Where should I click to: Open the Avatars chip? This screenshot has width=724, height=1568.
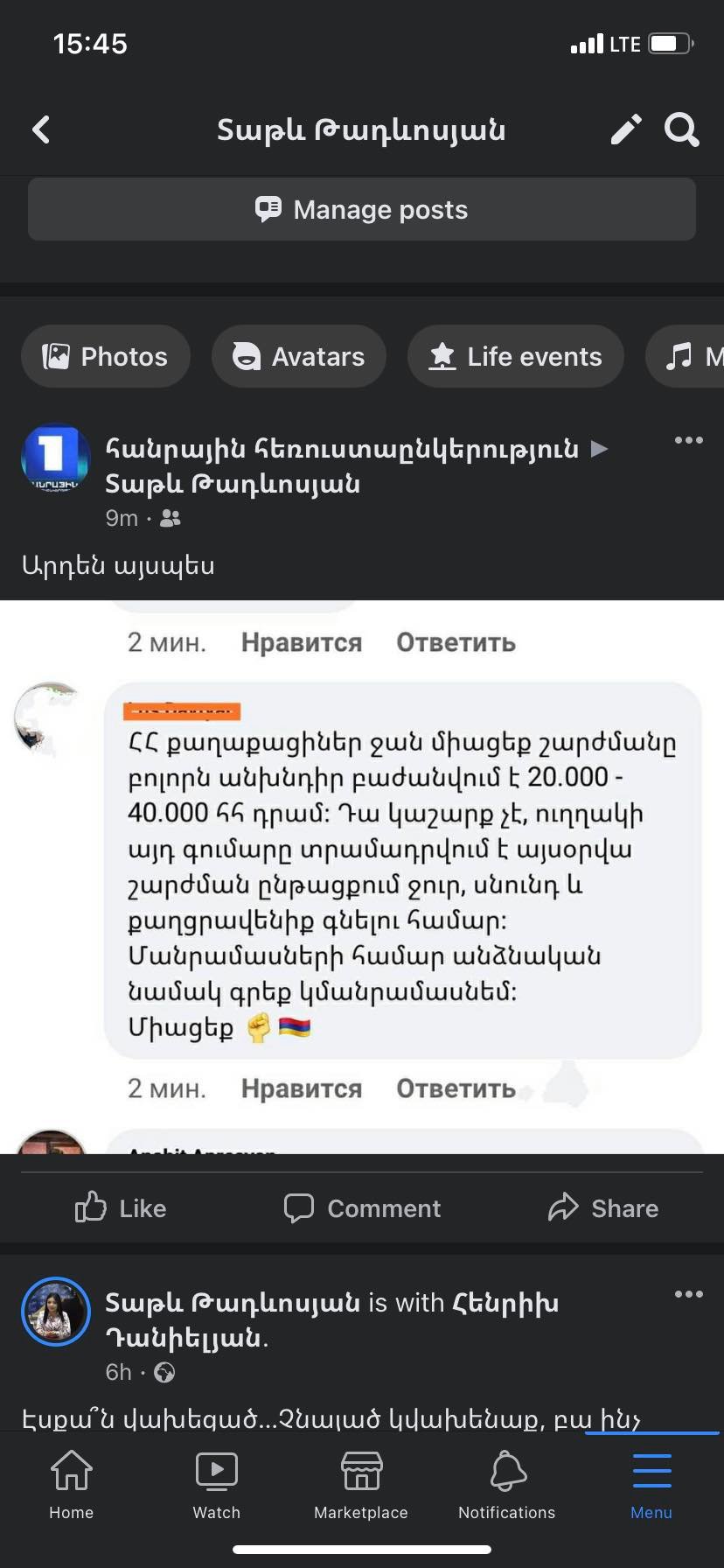click(x=299, y=357)
